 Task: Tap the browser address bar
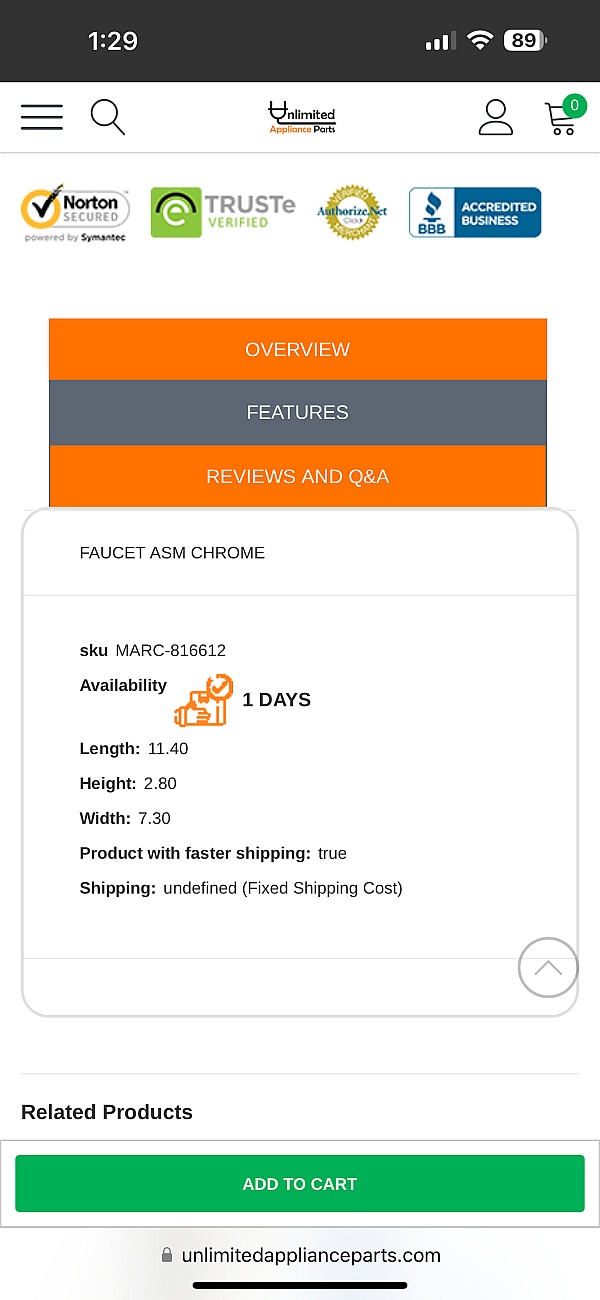(300, 1255)
